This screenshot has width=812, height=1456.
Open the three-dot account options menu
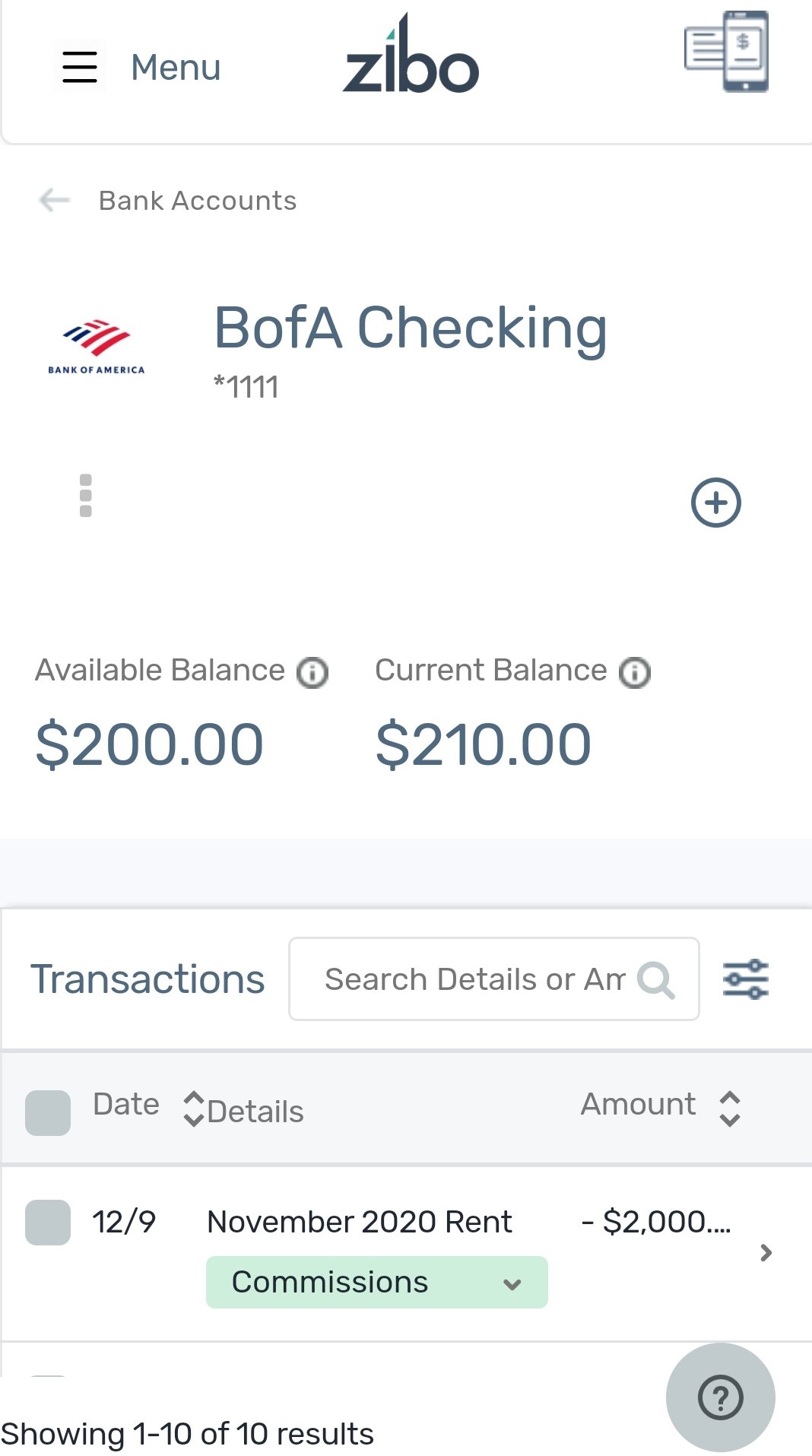(86, 496)
